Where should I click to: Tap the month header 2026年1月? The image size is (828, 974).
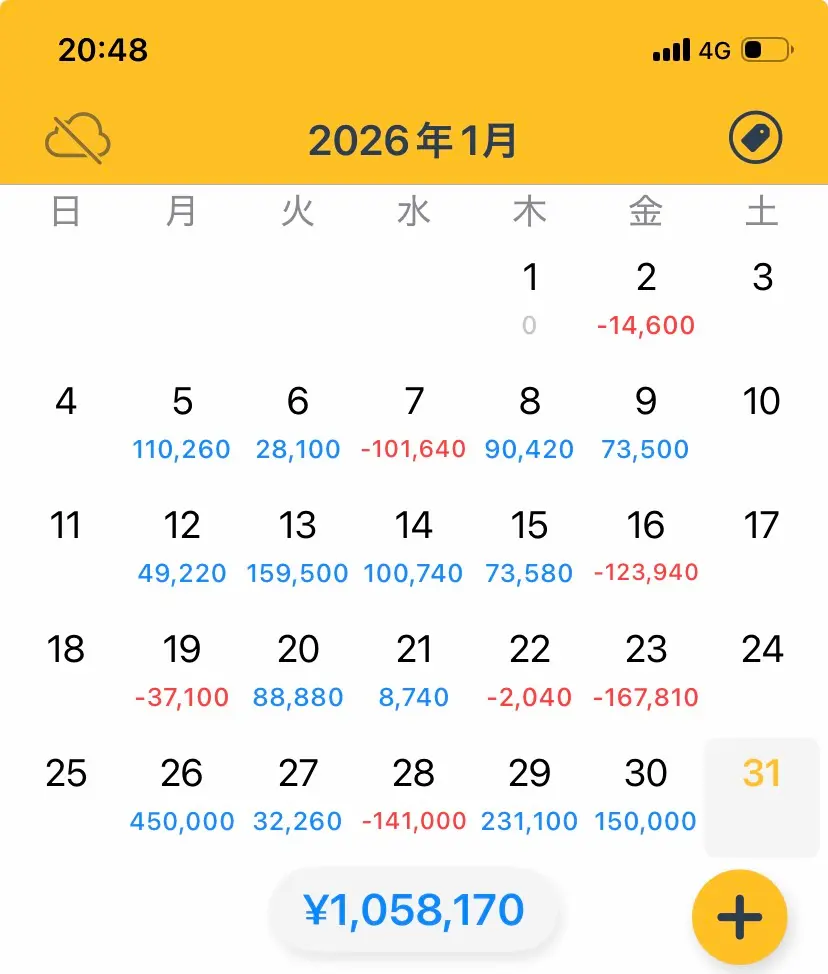[414, 139]
